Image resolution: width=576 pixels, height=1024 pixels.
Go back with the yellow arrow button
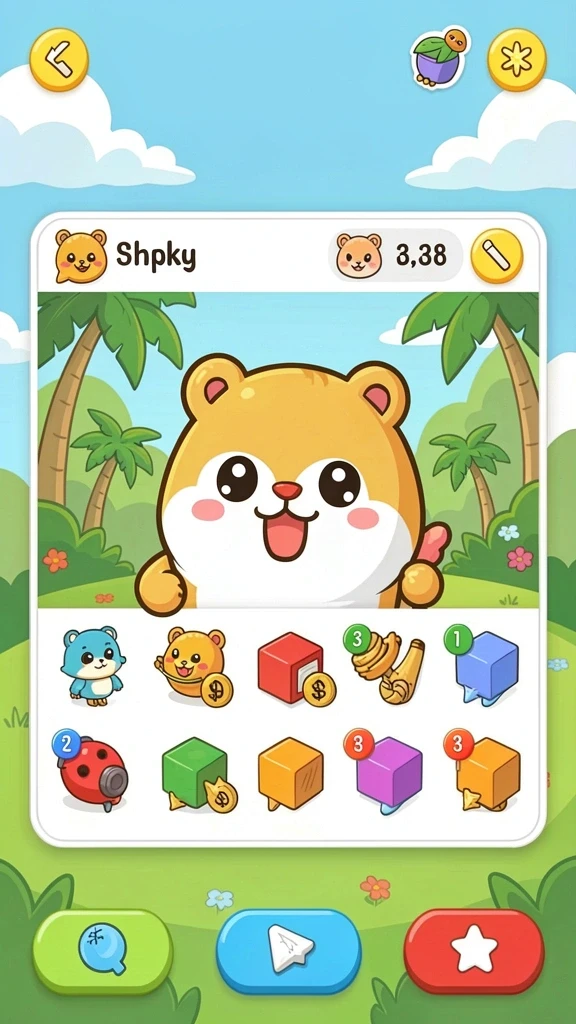tap(59, 59)
